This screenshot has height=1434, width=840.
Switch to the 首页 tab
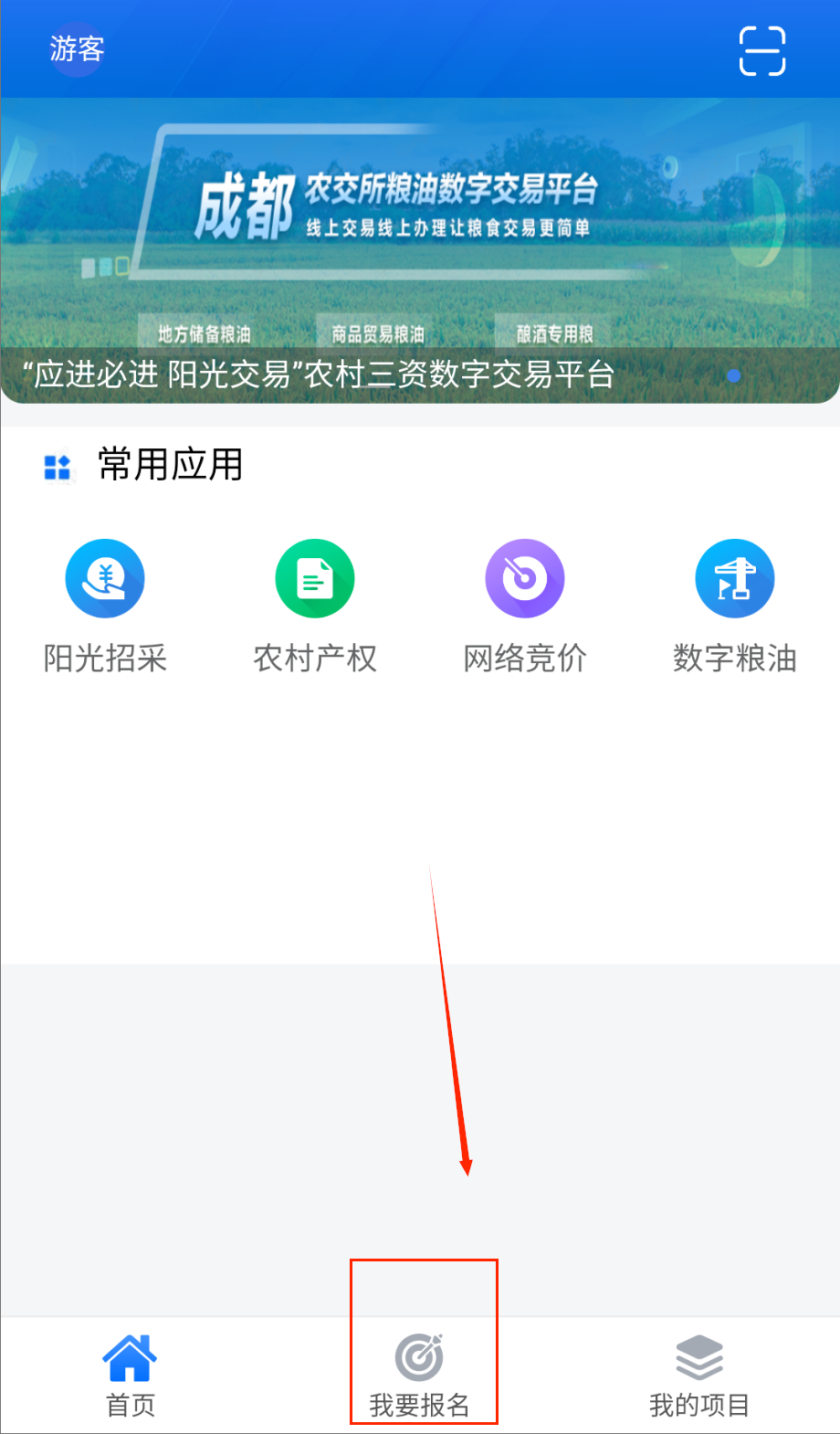[131, 1376]
